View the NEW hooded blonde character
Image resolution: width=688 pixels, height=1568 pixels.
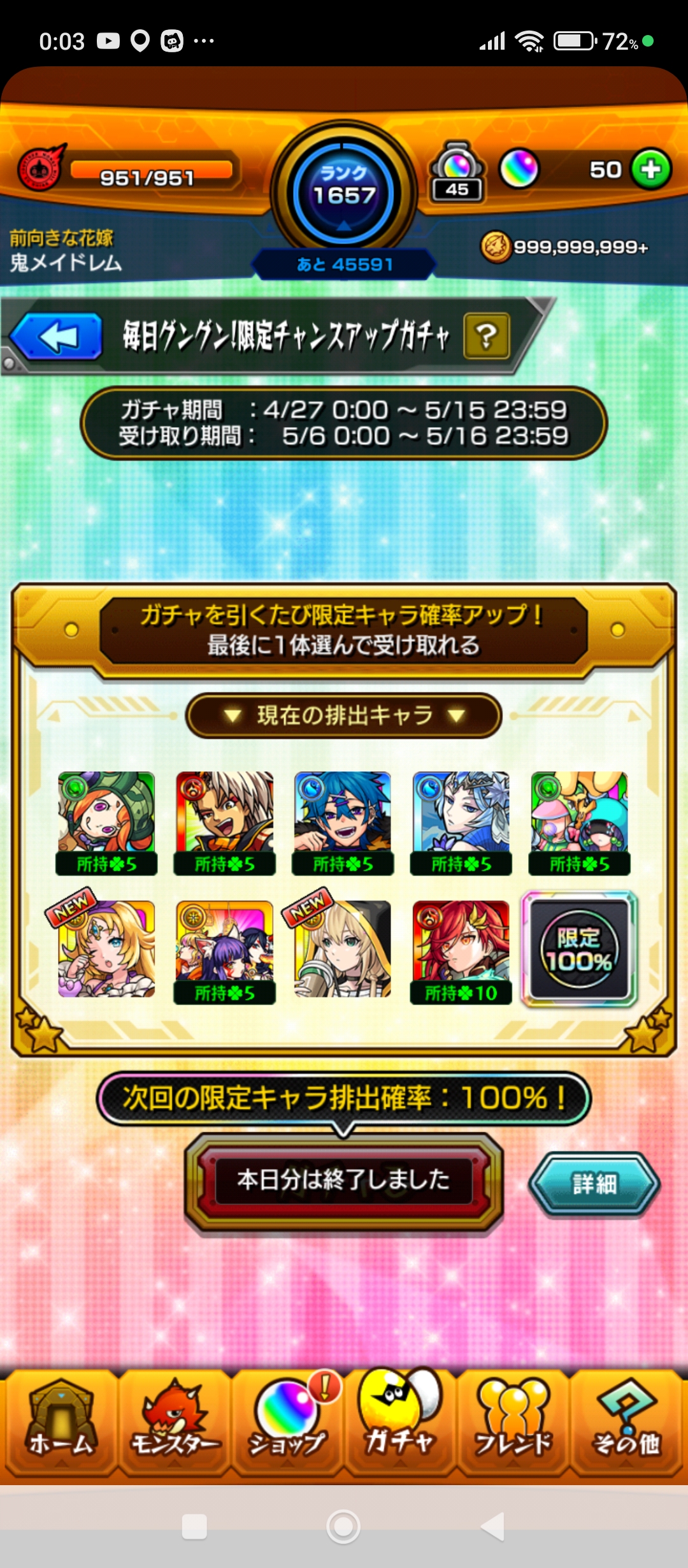tap(343, 948)
